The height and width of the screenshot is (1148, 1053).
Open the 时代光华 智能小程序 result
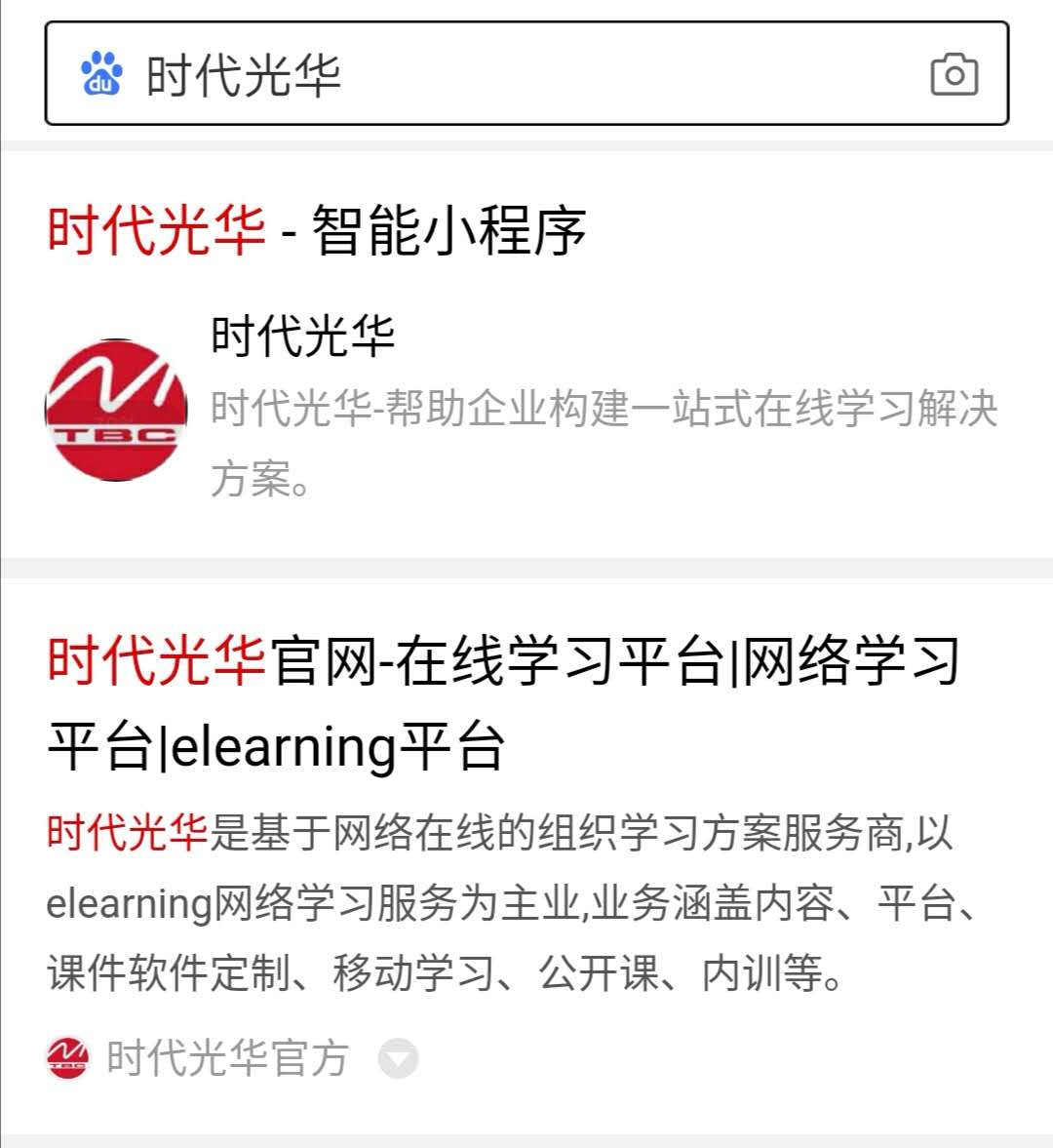[317, 231]
